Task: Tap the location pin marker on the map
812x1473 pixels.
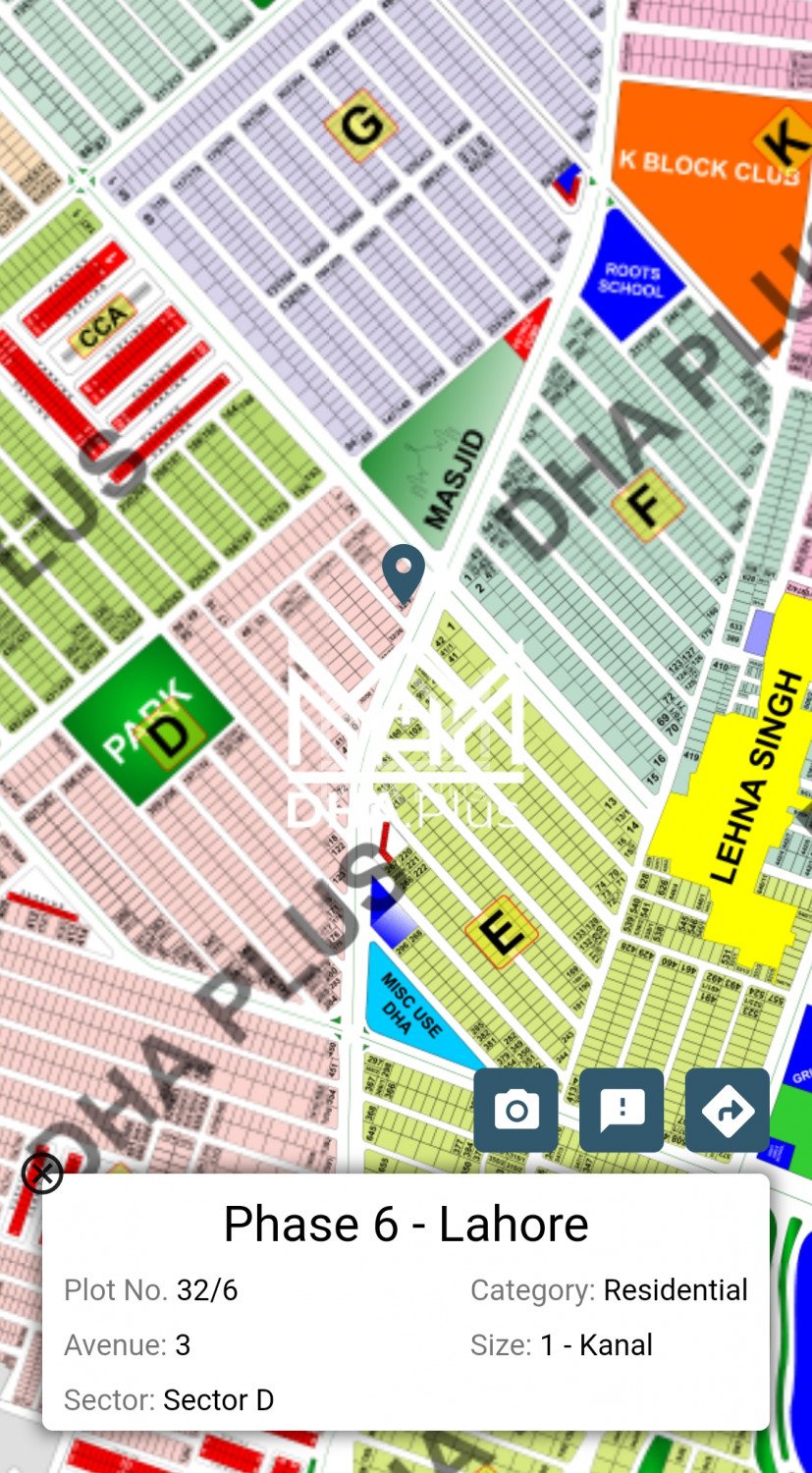Action: [404, 574]
